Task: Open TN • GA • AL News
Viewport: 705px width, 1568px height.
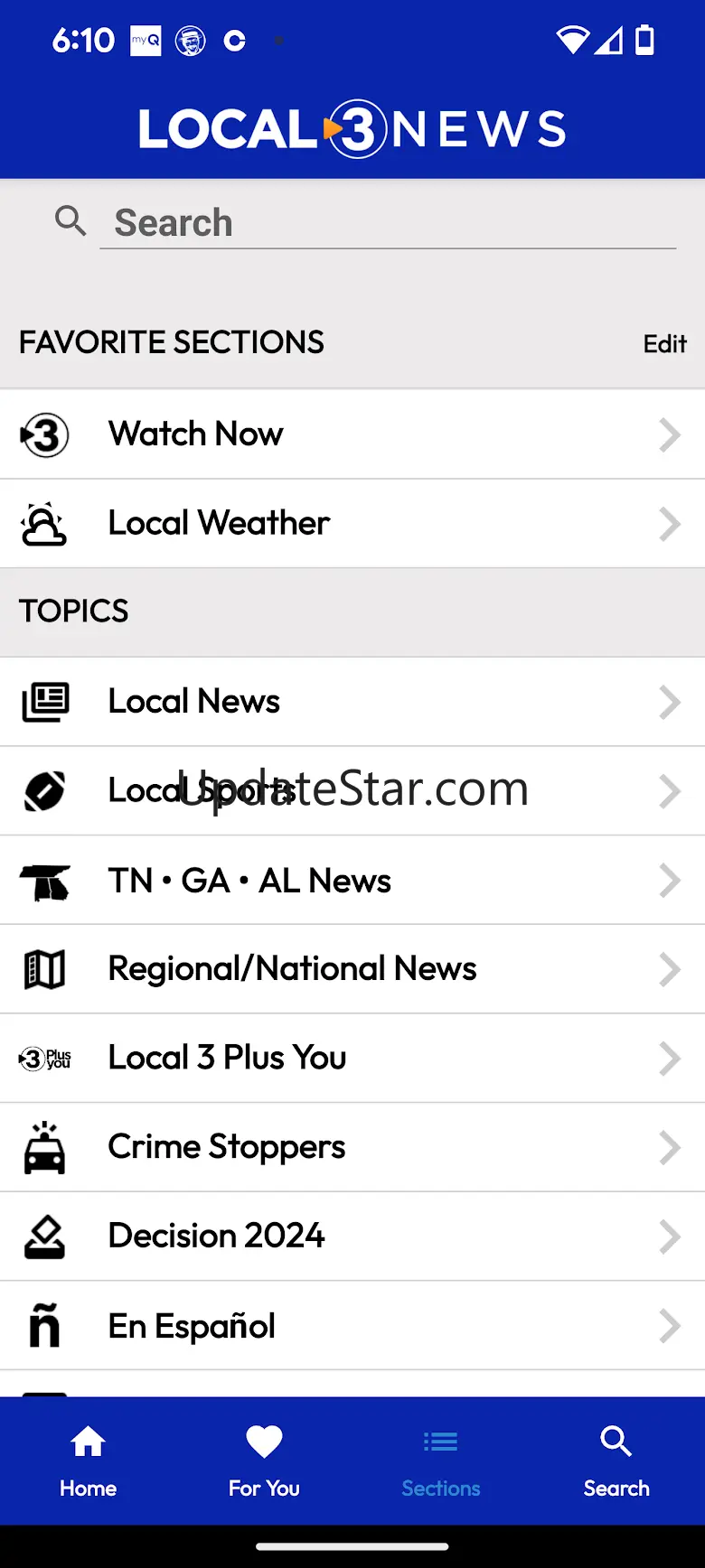Action: (352, 881)
